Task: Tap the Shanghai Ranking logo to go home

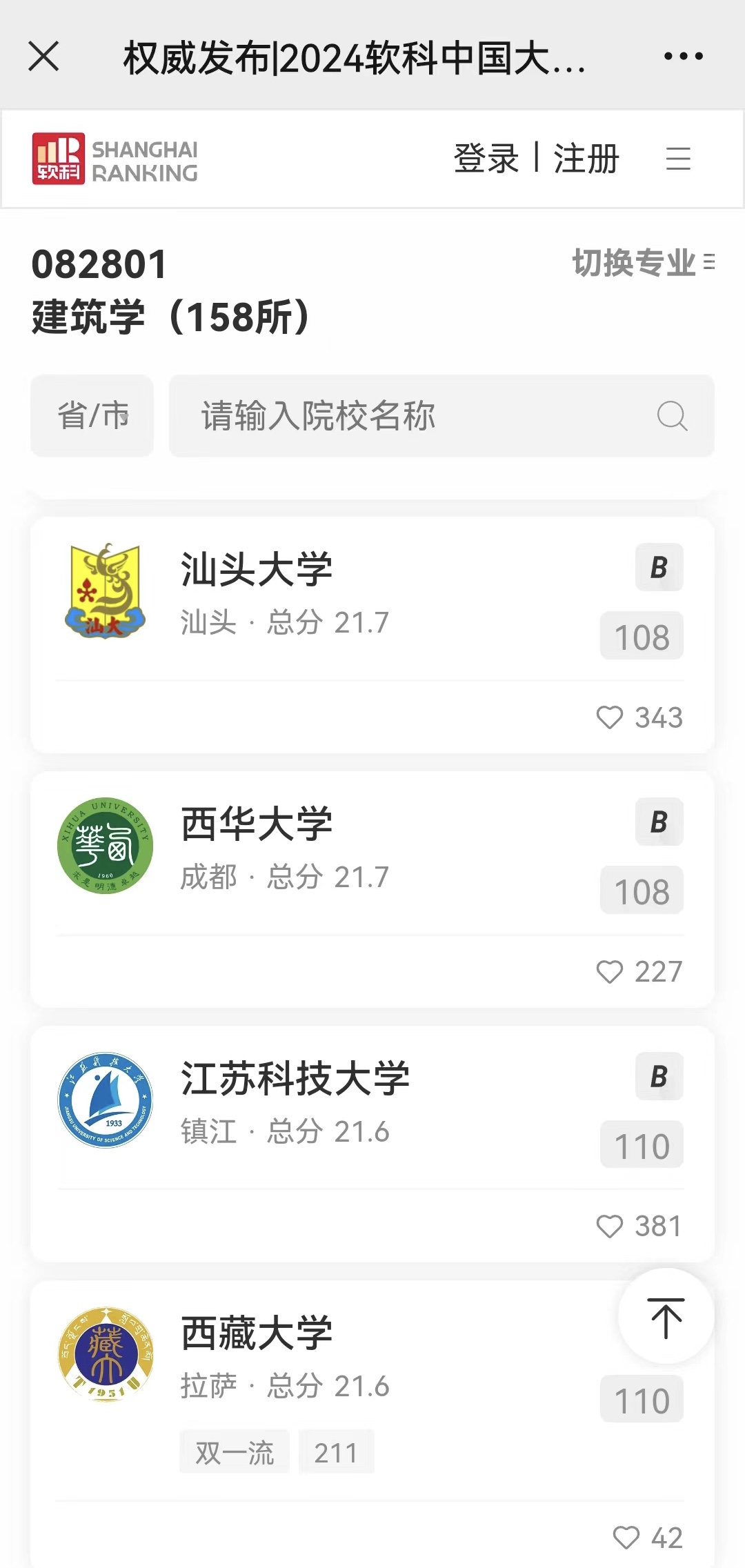Action: coord(115,159)
